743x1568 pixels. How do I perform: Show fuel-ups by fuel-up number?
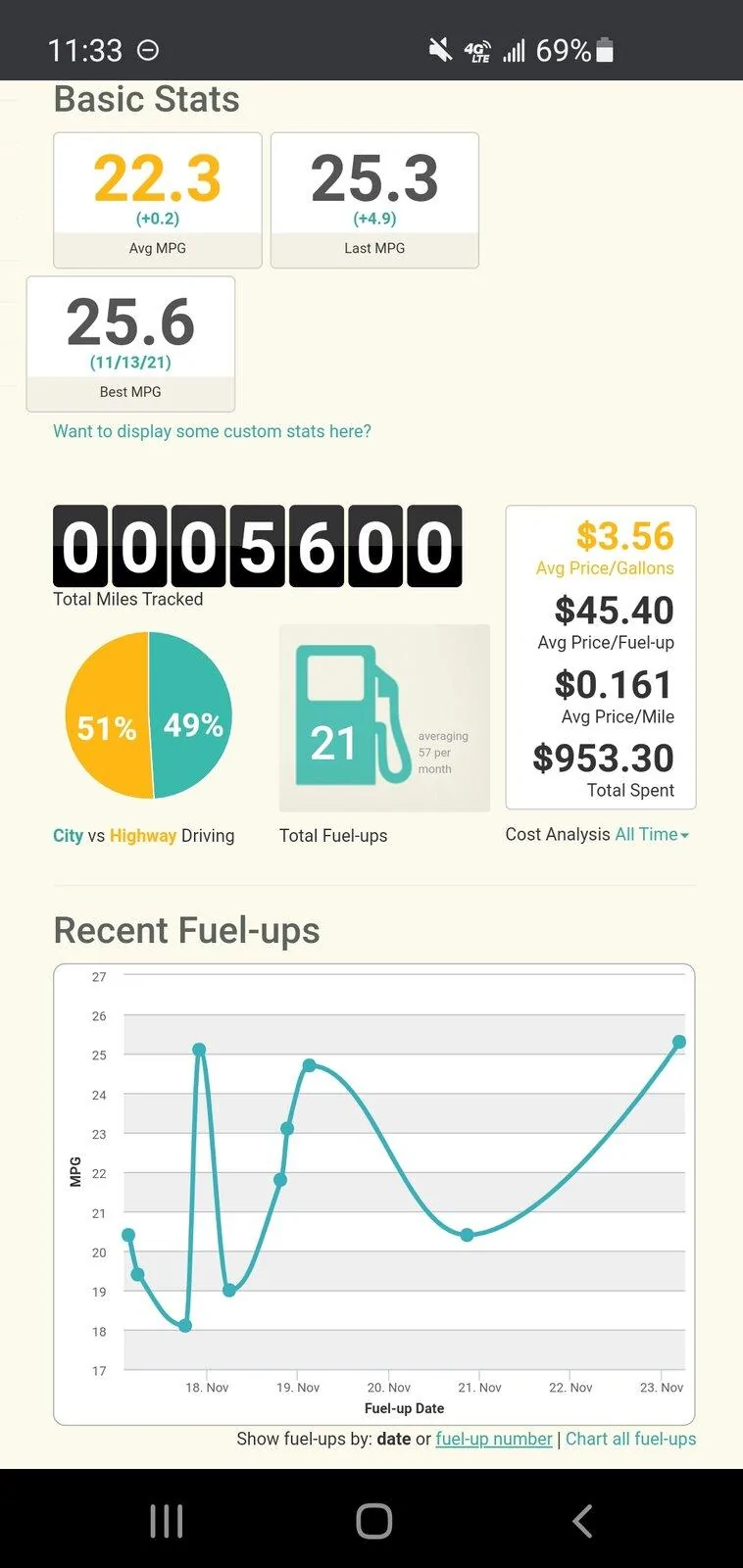[x=494, y=1439]
